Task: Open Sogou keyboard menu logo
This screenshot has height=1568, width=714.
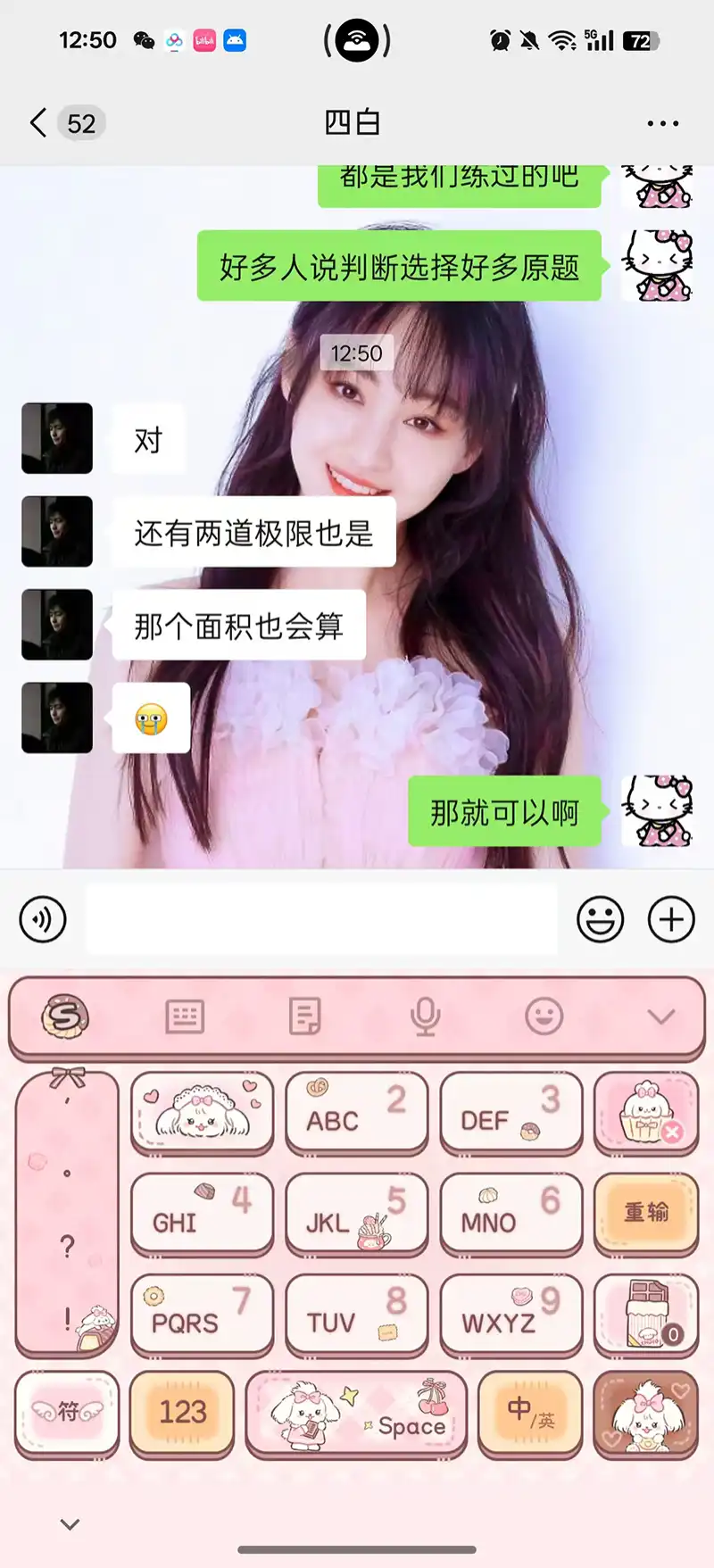Action: 65,1016
